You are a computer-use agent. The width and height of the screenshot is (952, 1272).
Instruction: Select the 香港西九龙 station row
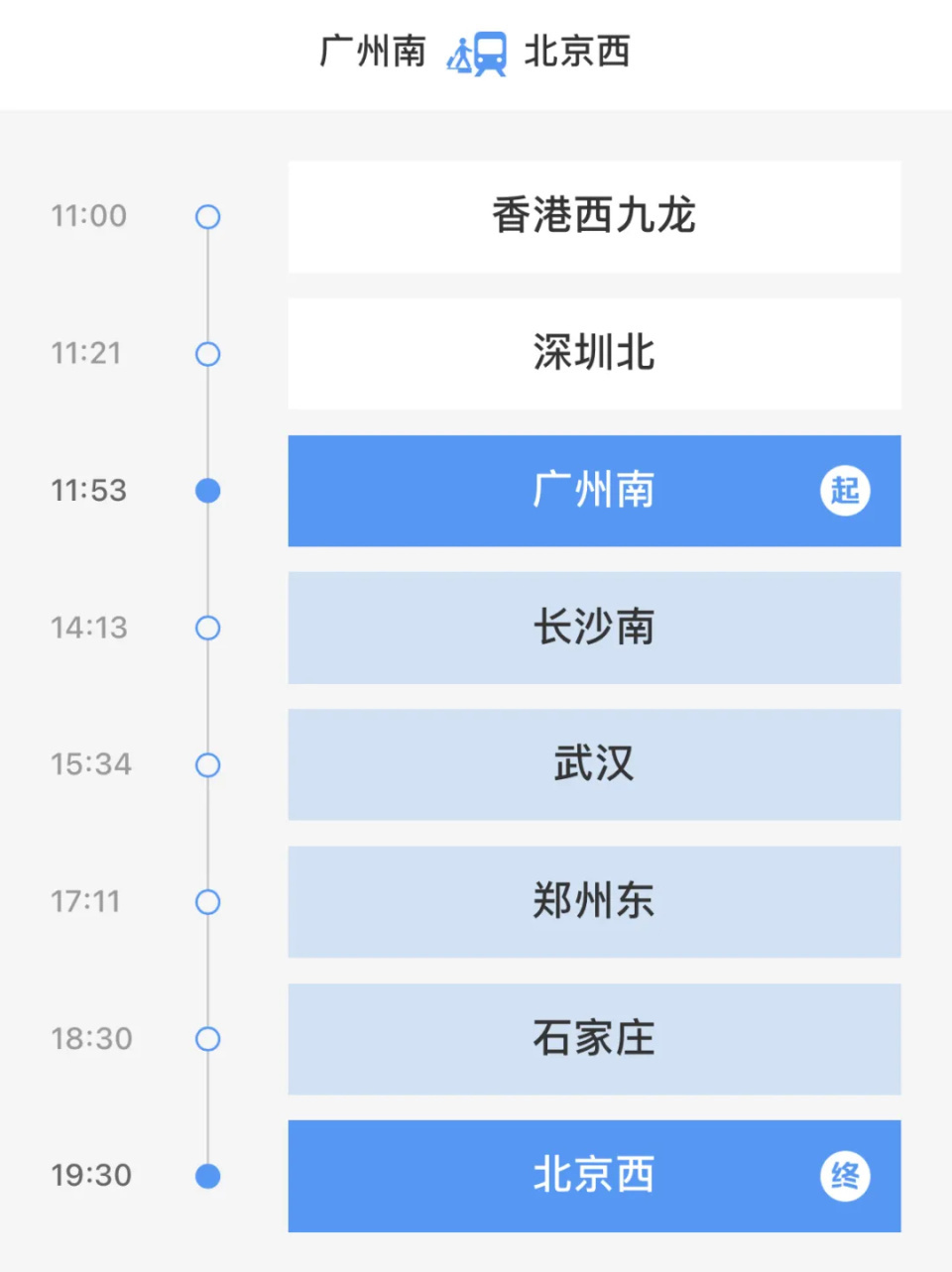tap(594, 216)
